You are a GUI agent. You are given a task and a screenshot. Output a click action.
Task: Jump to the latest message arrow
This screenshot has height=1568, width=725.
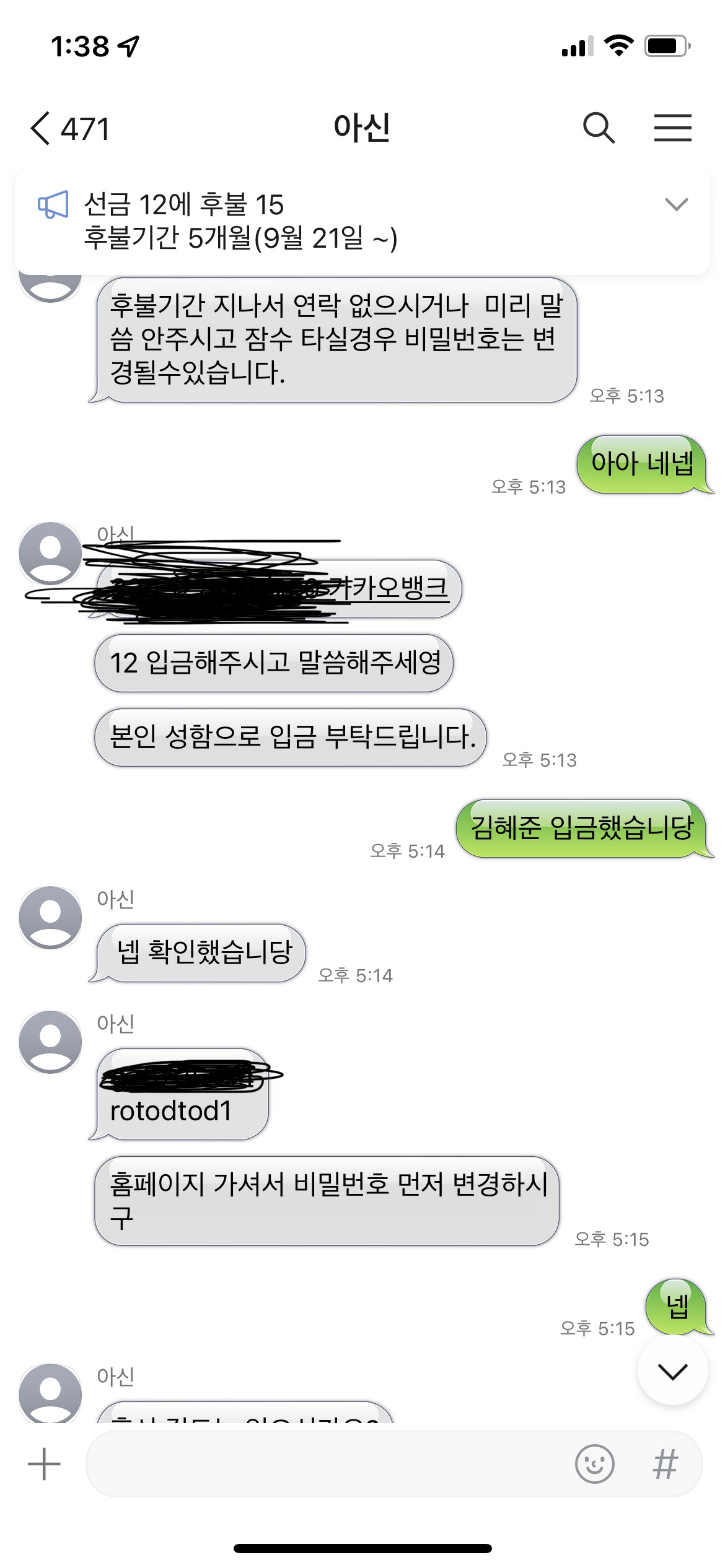(x=672, y=1371)
